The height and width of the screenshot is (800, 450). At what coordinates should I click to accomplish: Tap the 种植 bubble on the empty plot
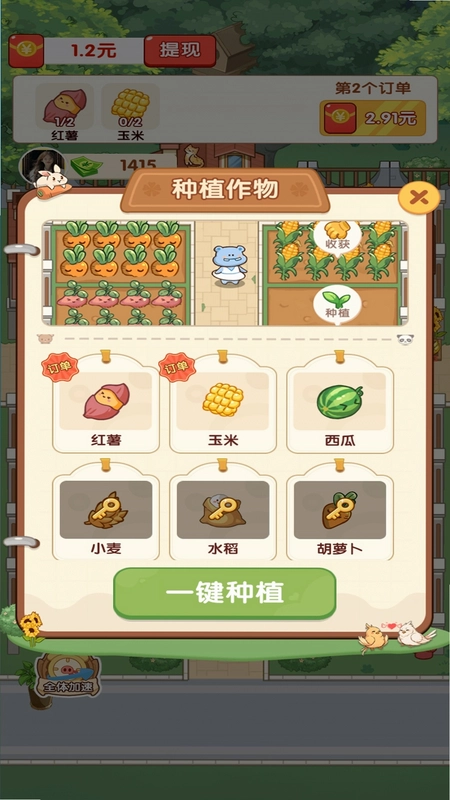[337, 304]
